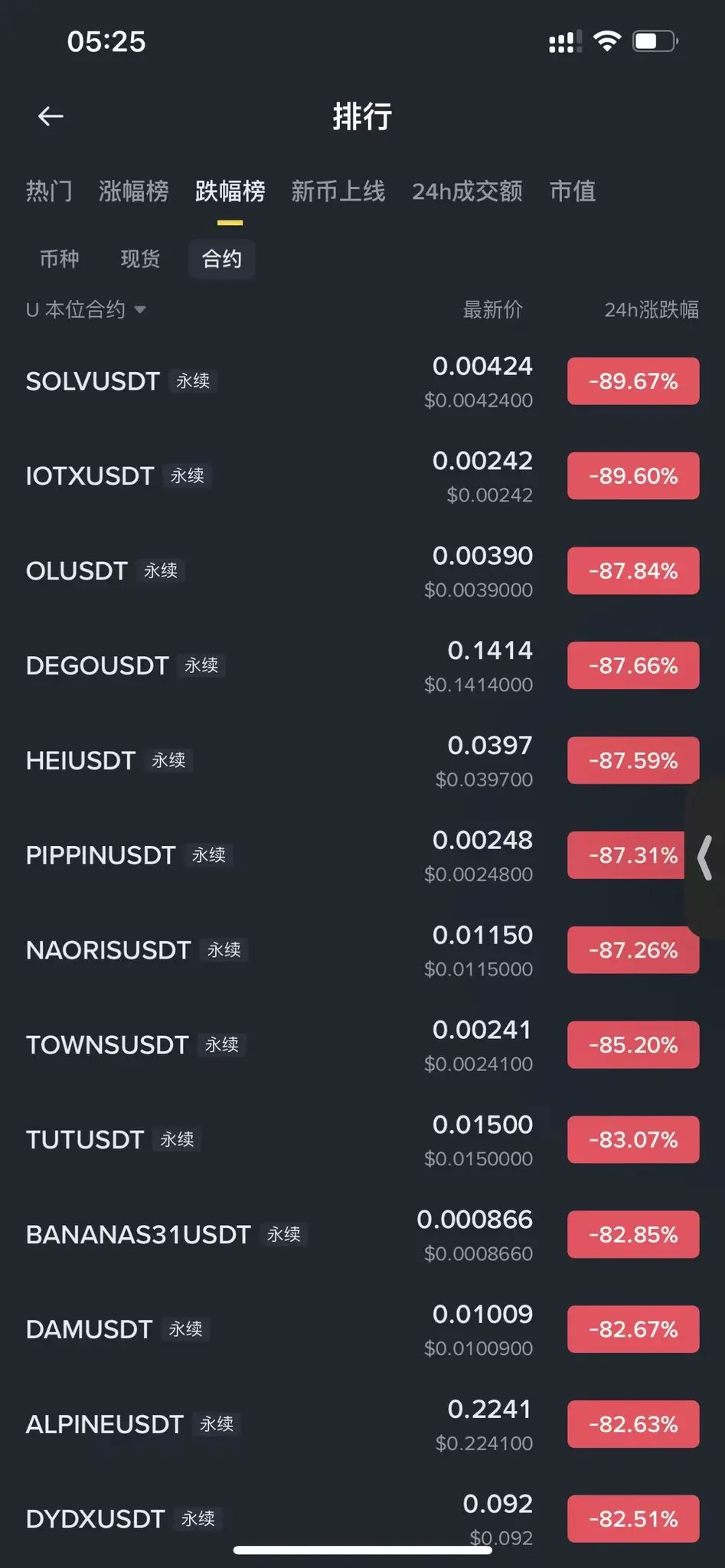Select the 新币上线 tab
725x1568 pixels.
[x=338, y=191]
